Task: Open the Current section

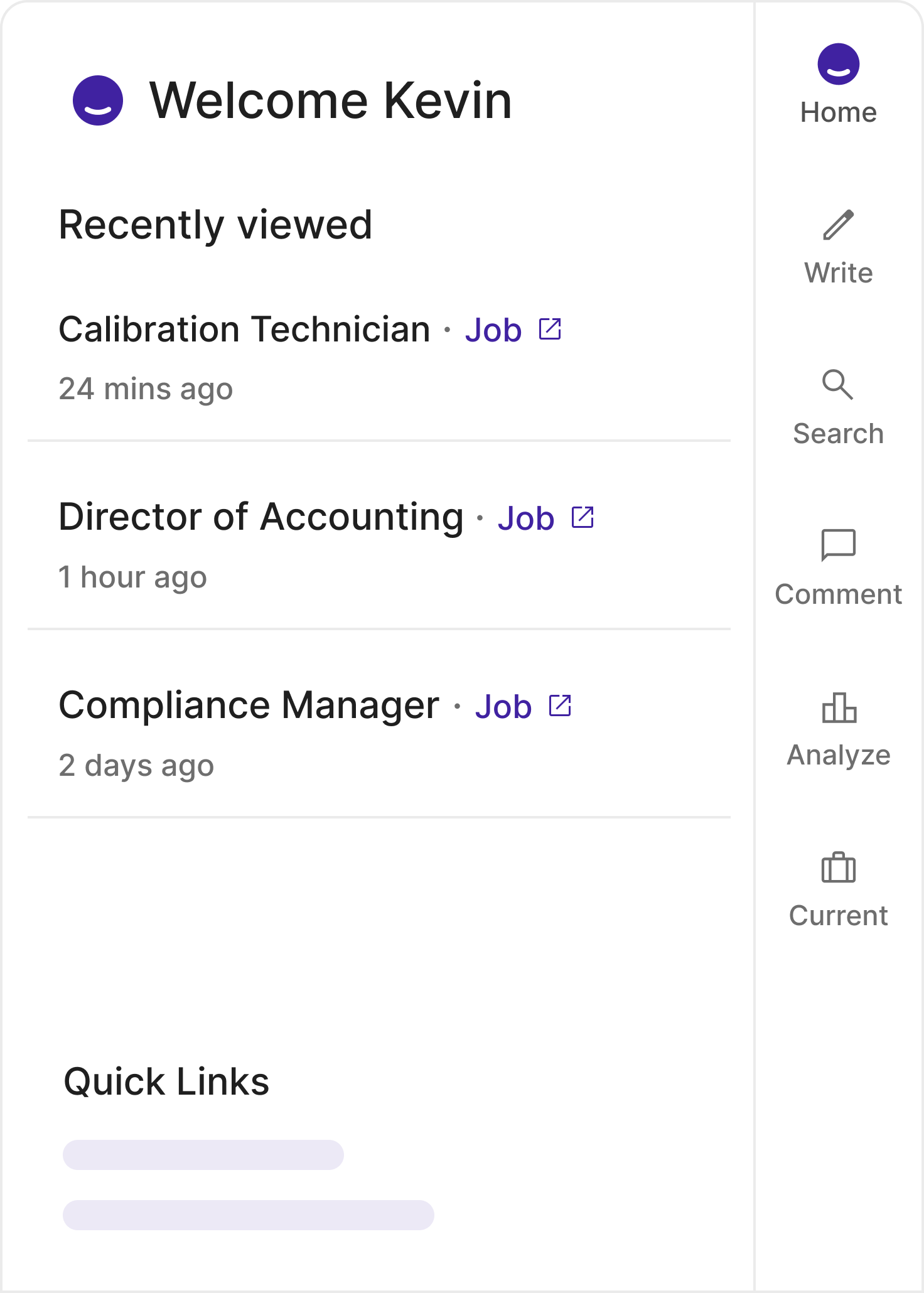Action: point(838,889)
